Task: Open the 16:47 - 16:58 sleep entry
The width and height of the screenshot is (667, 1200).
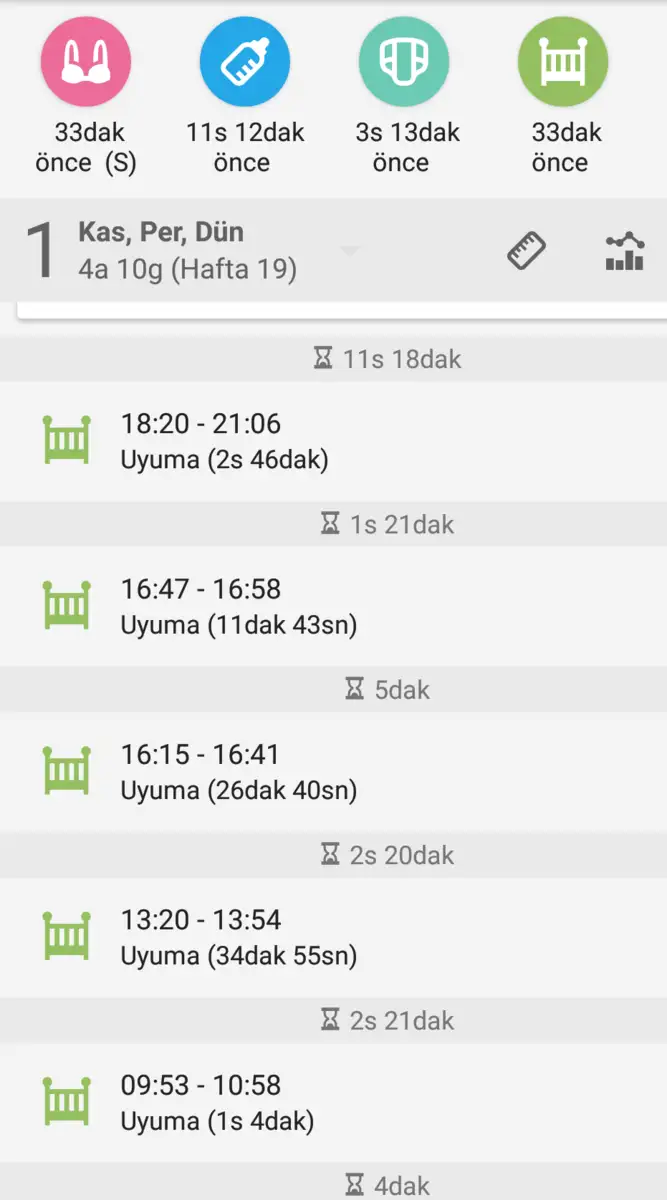Action: [333, 607]
